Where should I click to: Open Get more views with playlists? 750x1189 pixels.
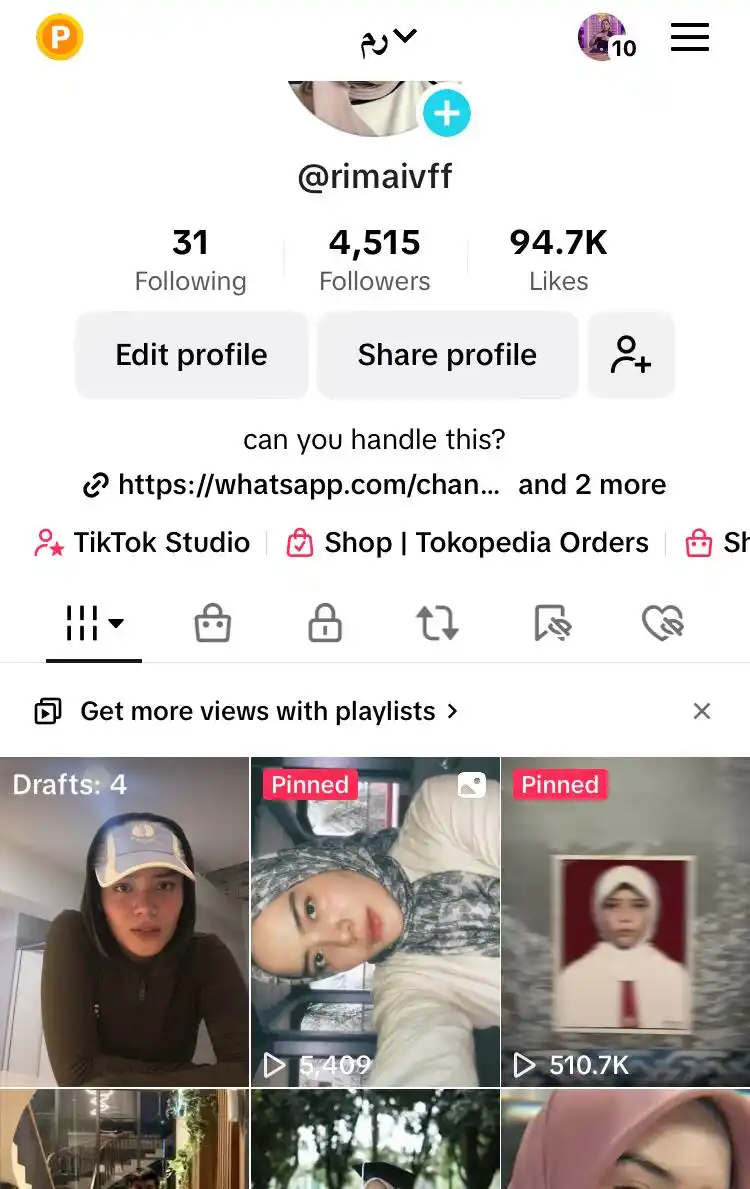tap(256, 711)
